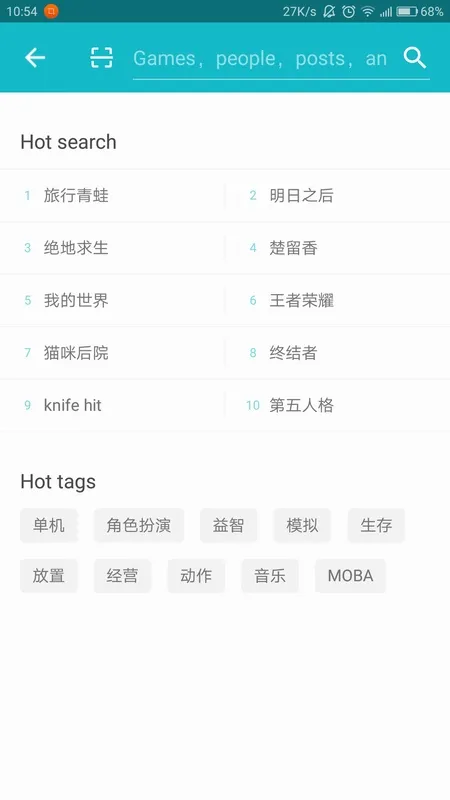The image size is (450, 800).
Task: Select the 角色扮演 tag chip
Action: [x=139, y=525]
